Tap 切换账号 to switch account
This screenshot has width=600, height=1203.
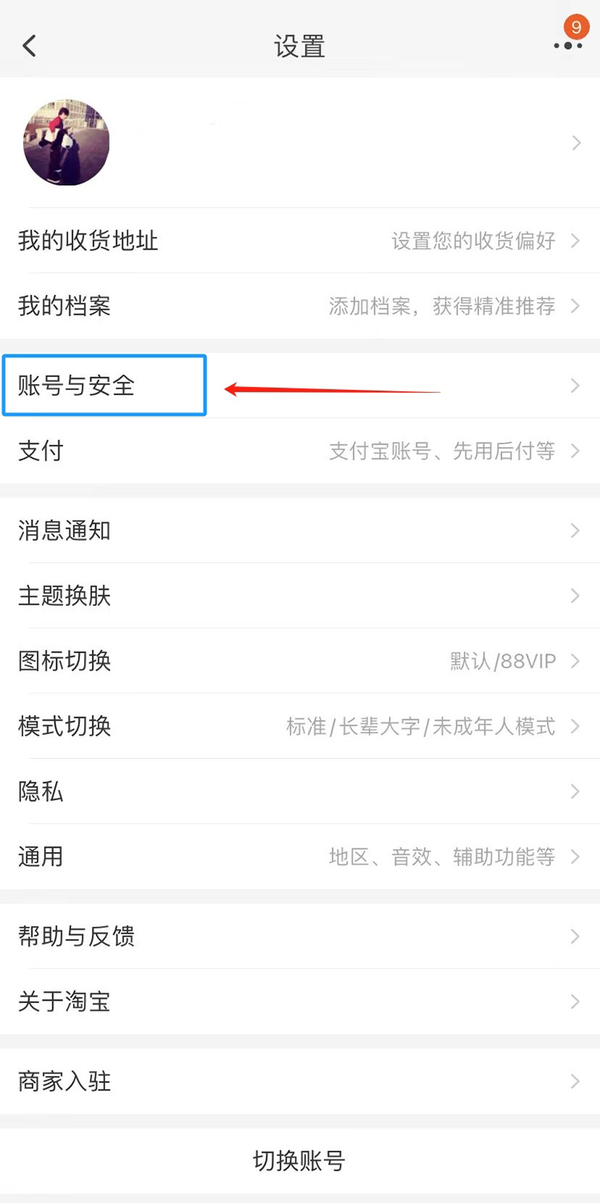coord(300,1161)
